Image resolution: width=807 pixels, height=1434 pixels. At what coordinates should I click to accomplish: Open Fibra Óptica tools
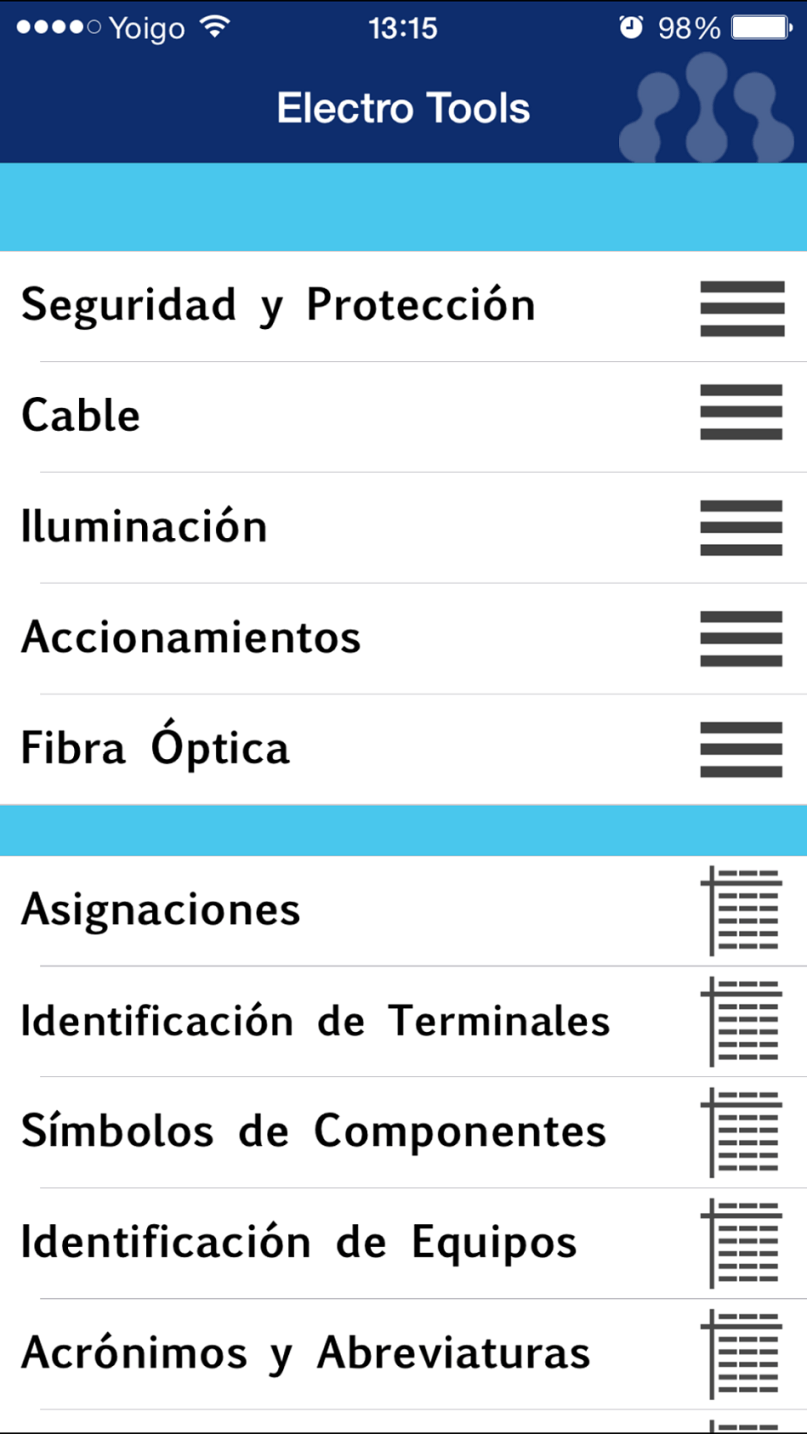tap(153, 747)
